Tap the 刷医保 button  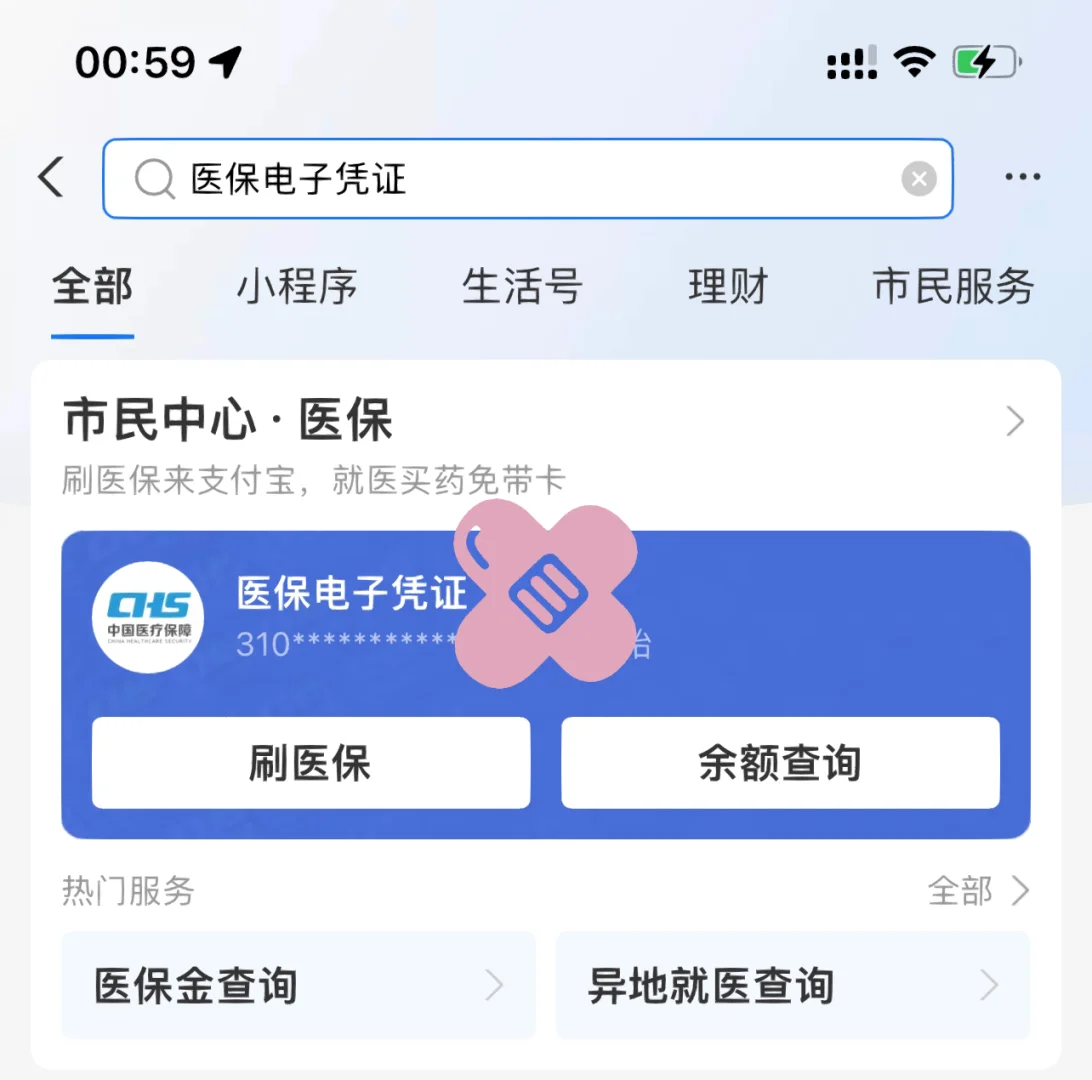click(310, 763)
